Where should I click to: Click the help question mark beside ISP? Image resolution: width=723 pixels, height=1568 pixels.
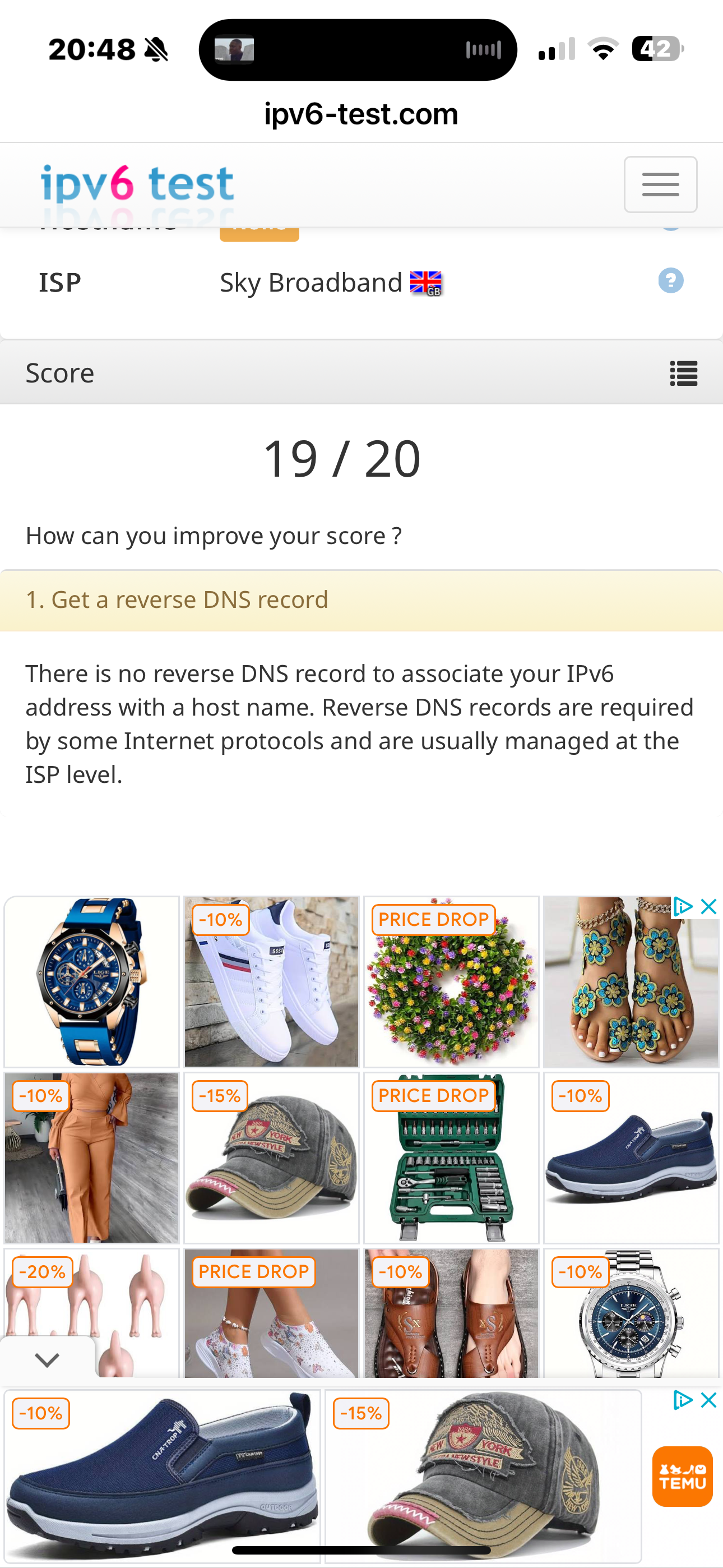(670, 280)
